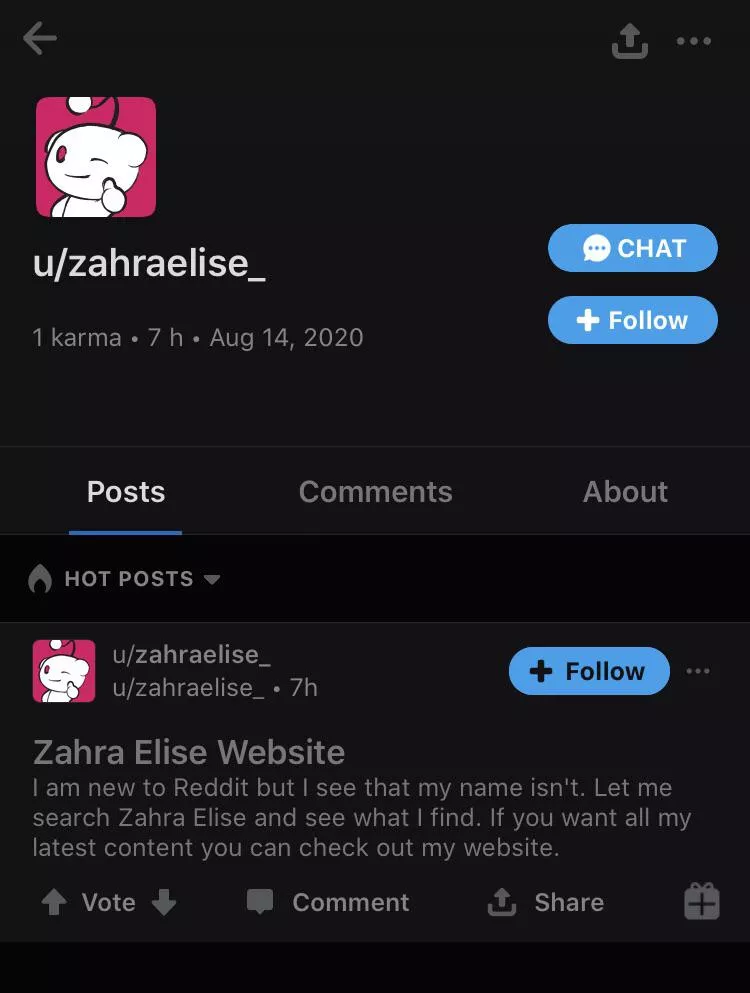
Task: Give an award with the gift icon
Action: coord(701,902)
